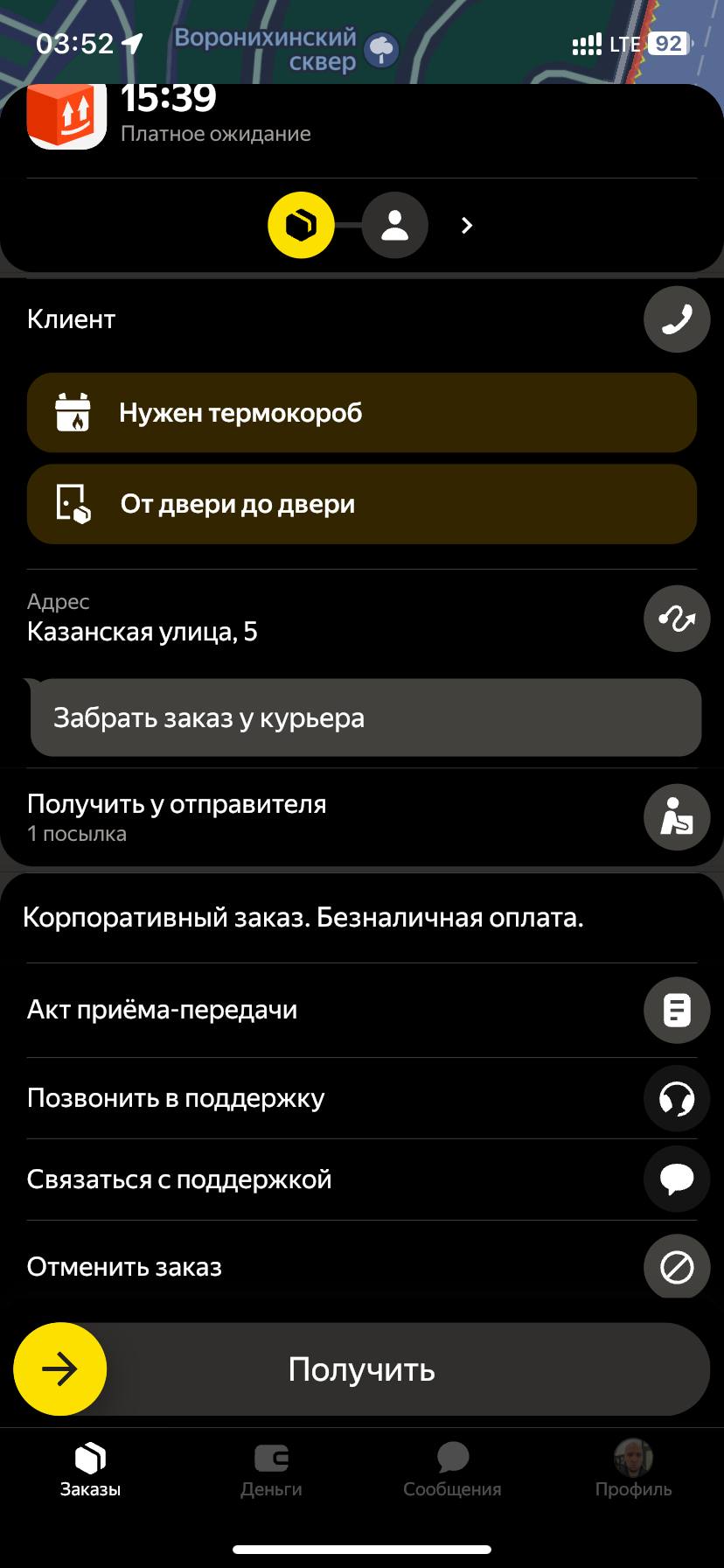724x1568 pixels.
Task: Open Акт приёма-передачи document
Action: tap(676, 1010)
